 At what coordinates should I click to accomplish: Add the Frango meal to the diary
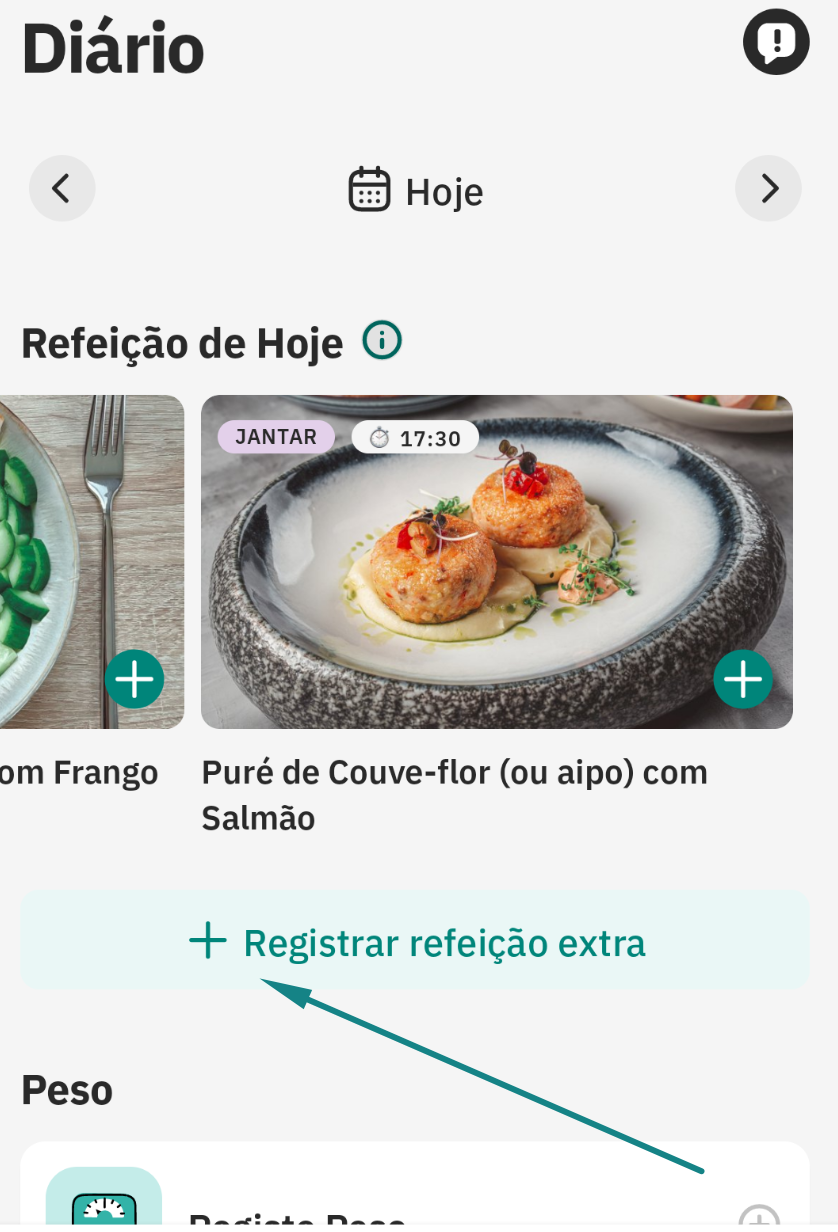coord(134,679)
